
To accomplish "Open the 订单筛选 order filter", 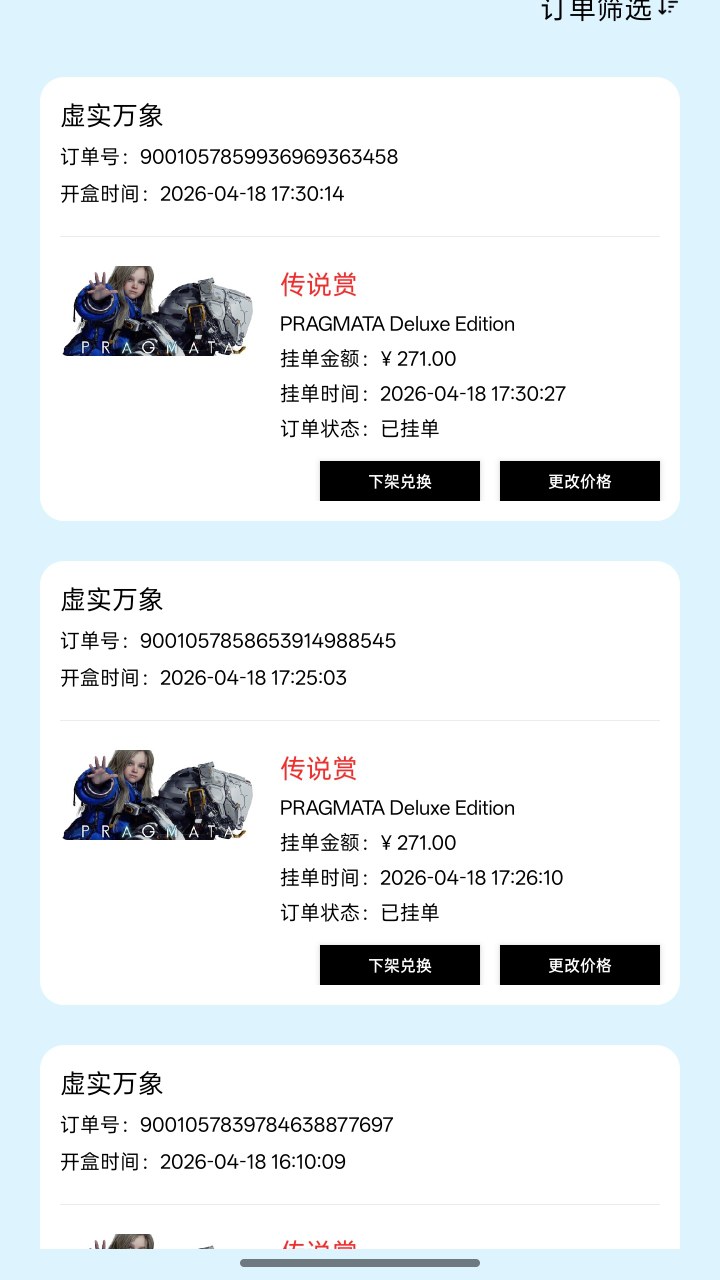I will [x=610, y=10].
